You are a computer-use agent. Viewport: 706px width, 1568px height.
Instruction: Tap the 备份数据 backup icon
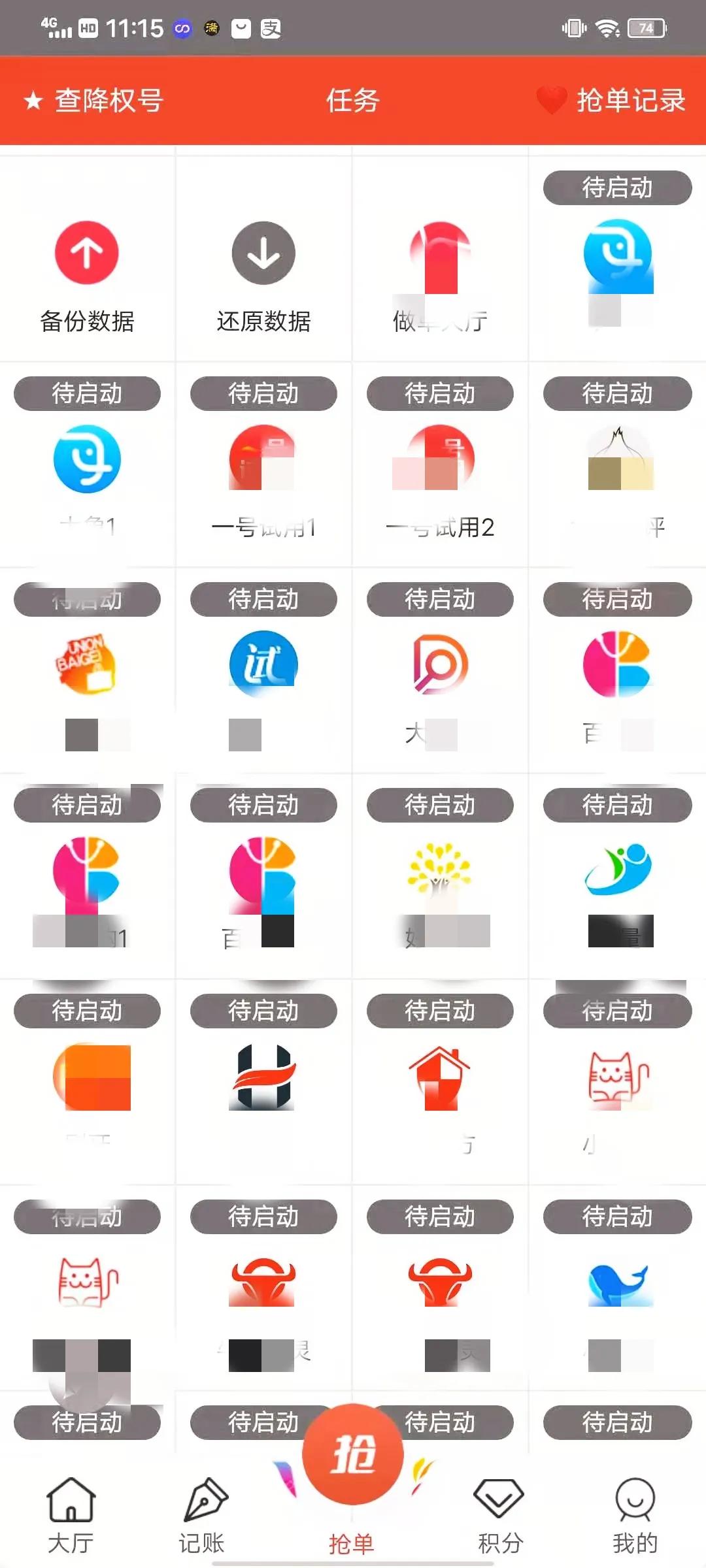coord(87,254)
